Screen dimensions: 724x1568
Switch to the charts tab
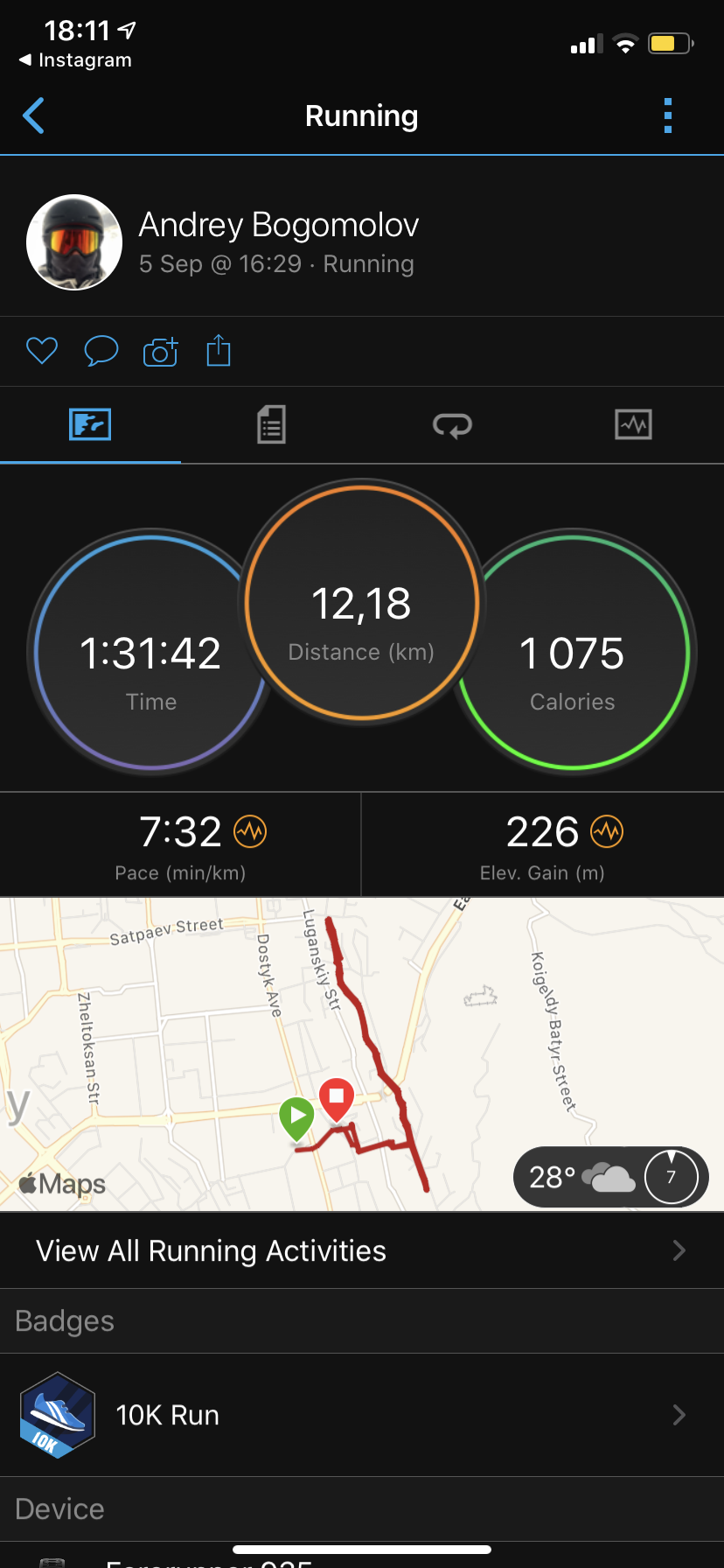(x=633, y=425)
